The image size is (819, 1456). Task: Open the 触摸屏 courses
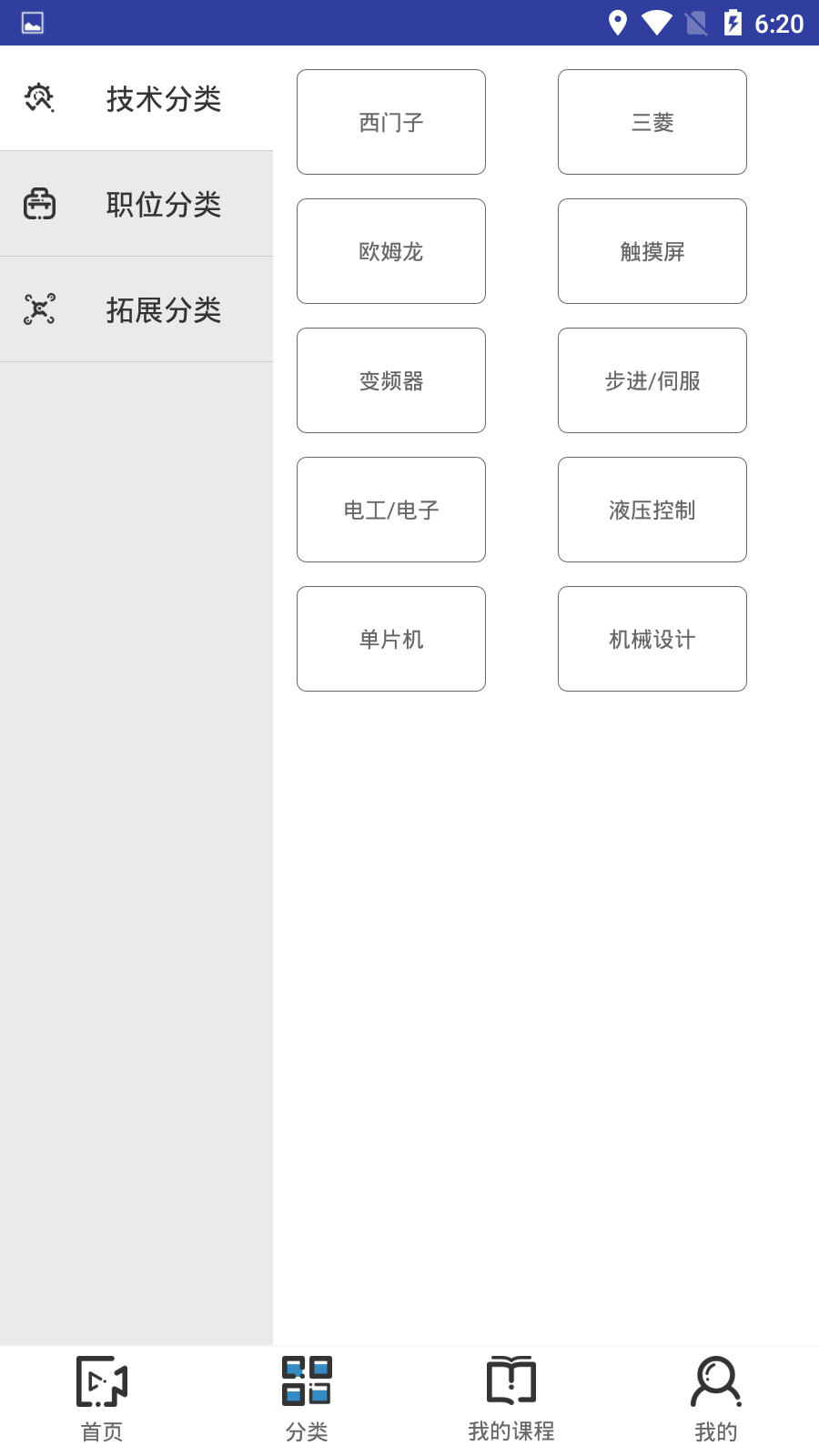tap(652, 251)
